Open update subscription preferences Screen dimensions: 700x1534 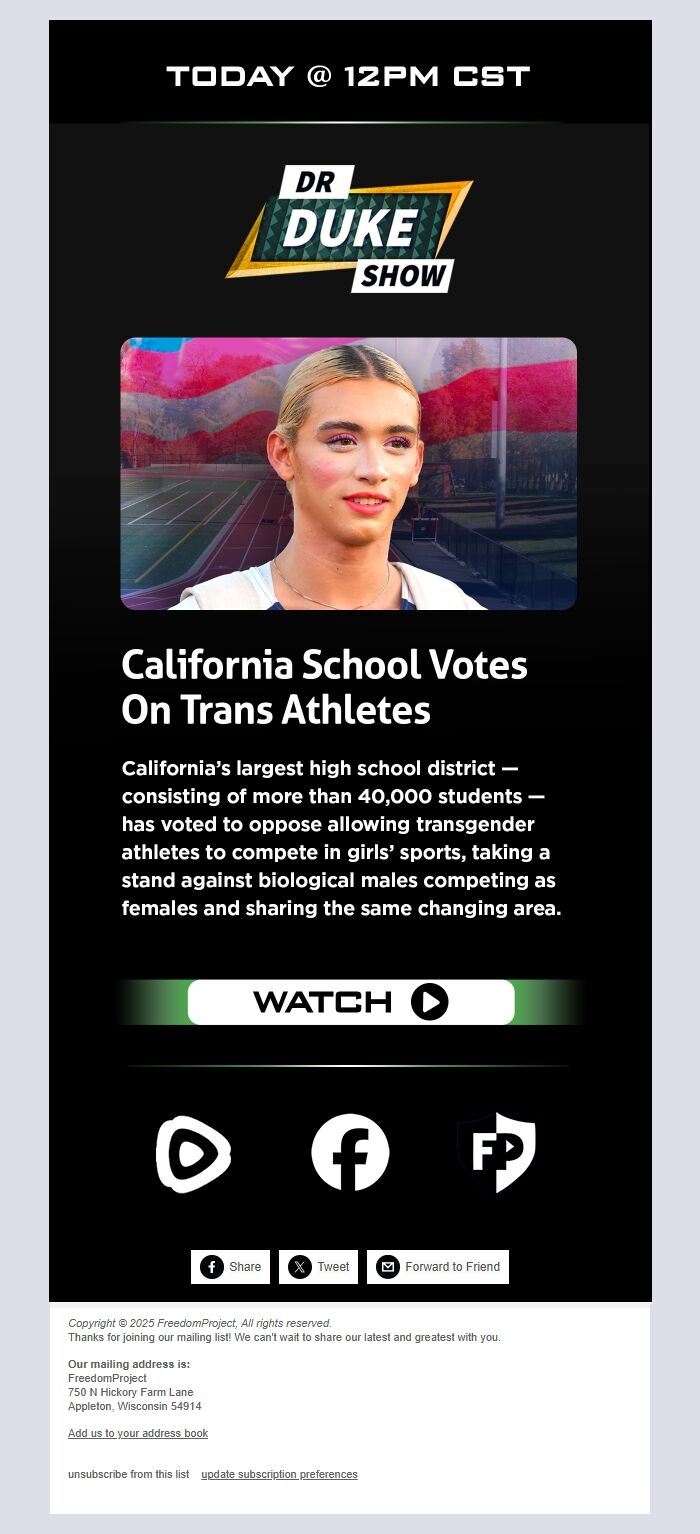click(279, 1474)
